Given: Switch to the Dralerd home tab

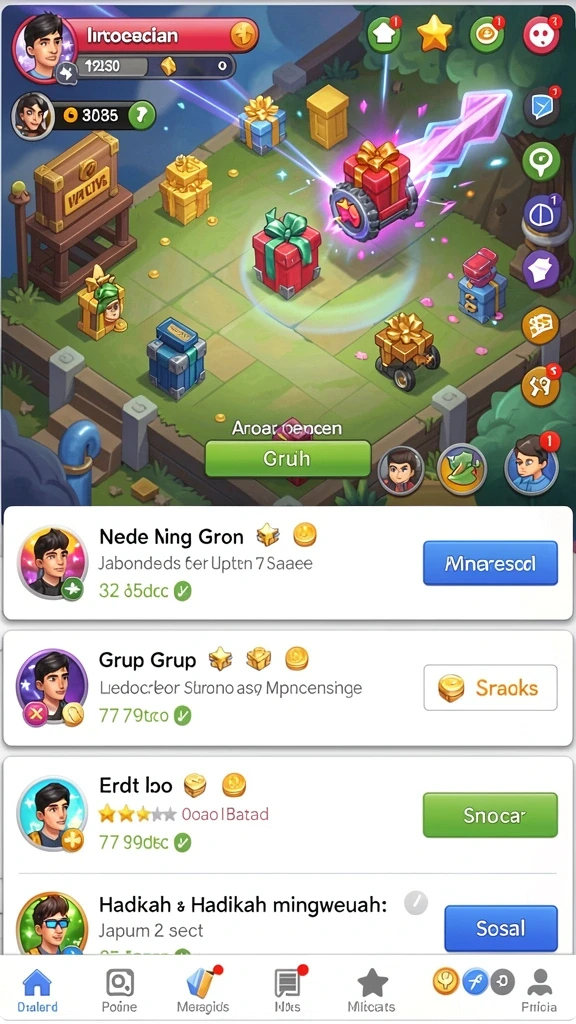Looking at the screenshot, I should 37,991.
